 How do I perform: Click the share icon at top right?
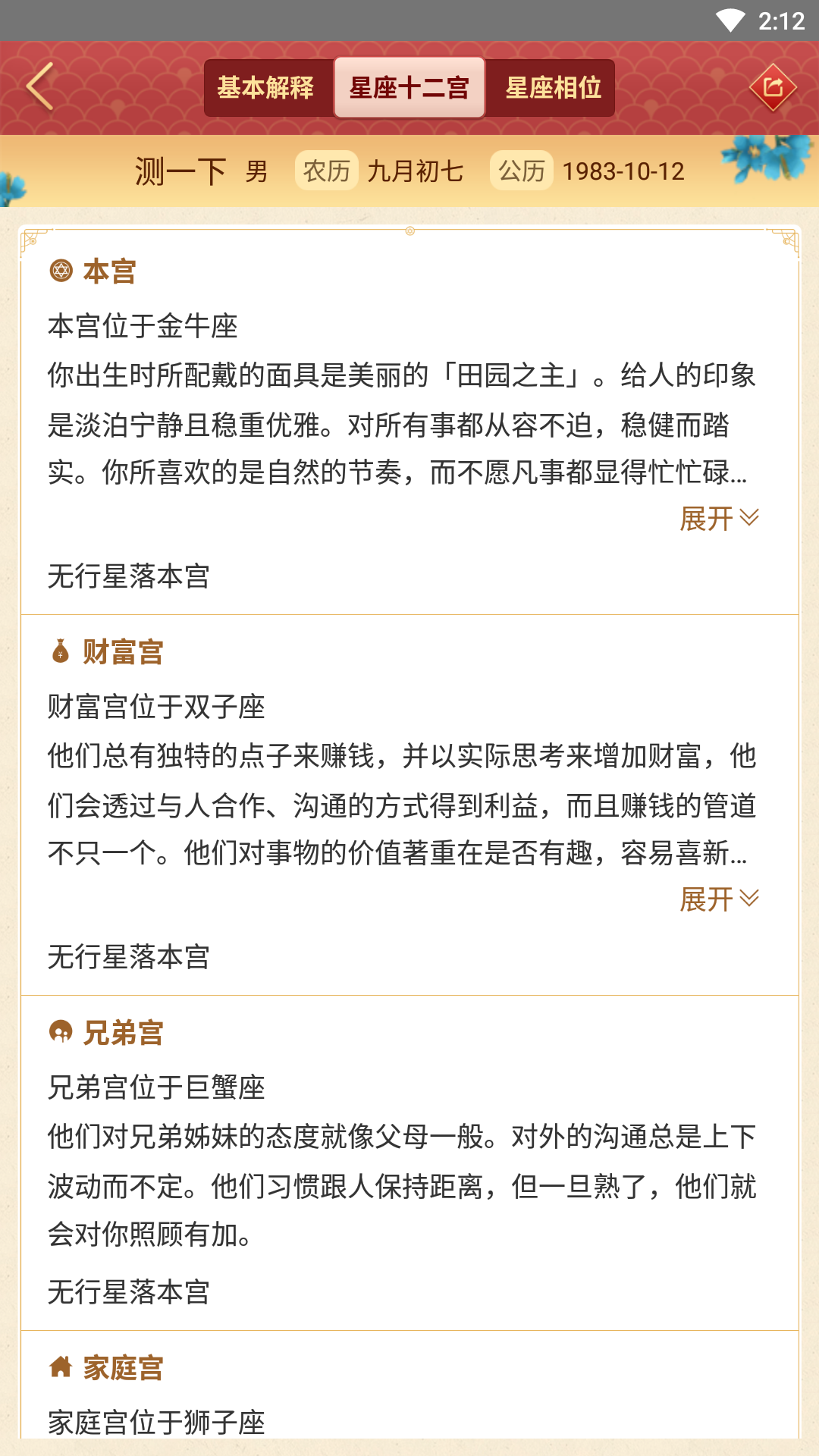(774, 87)
